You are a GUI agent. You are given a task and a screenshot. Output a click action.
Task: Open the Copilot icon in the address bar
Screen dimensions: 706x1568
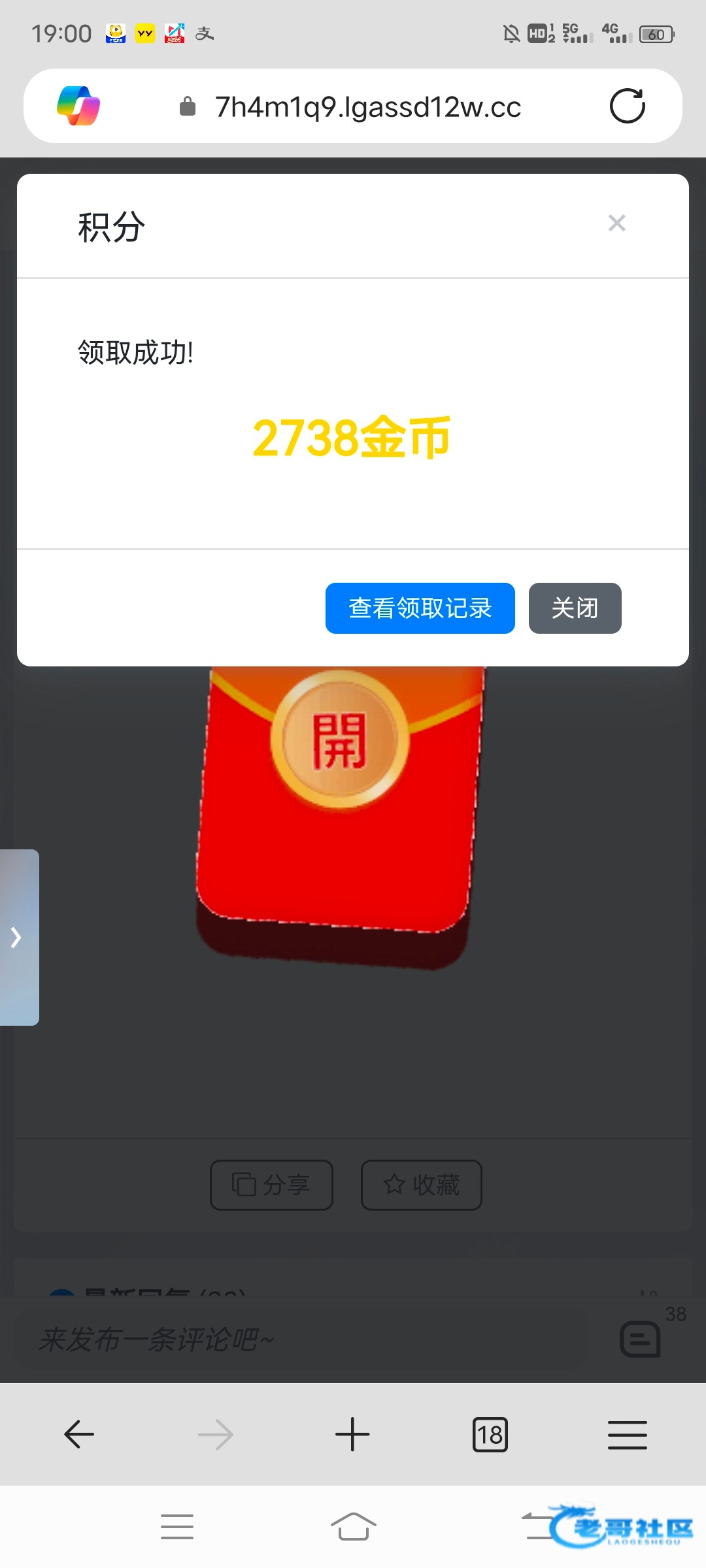[x=78, y=106]
